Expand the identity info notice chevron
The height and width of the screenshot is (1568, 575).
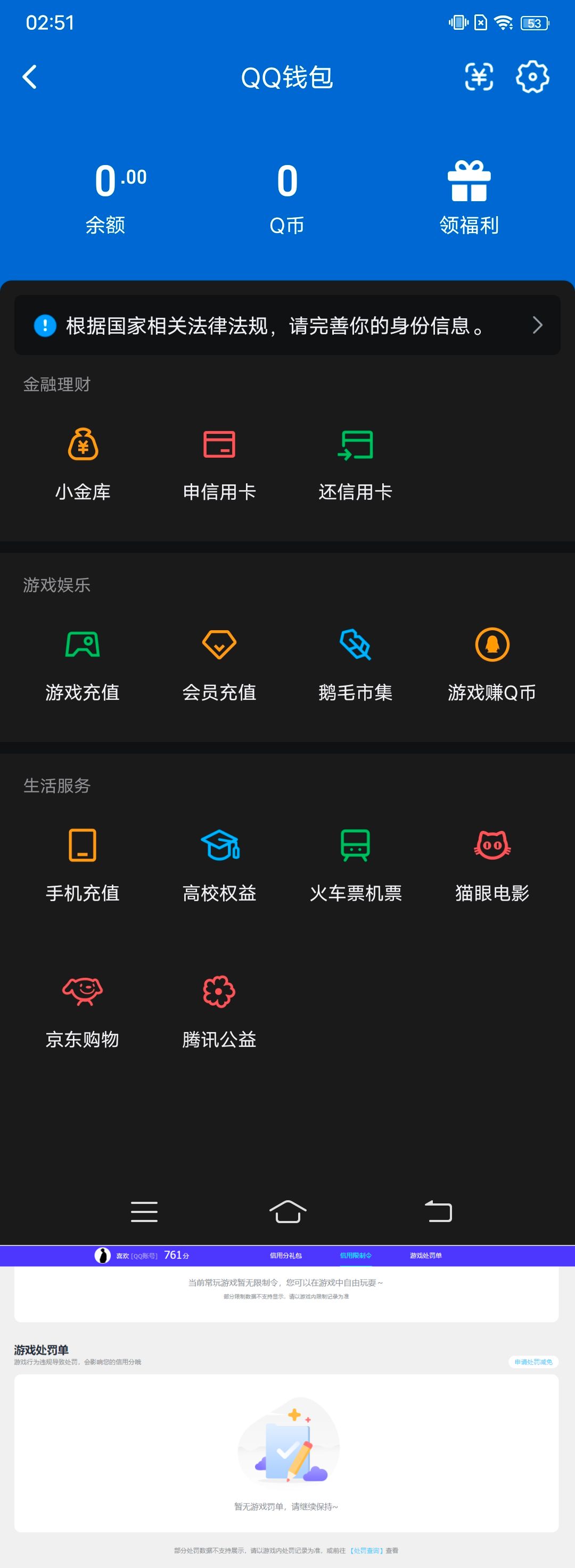[x=538, y=326]
